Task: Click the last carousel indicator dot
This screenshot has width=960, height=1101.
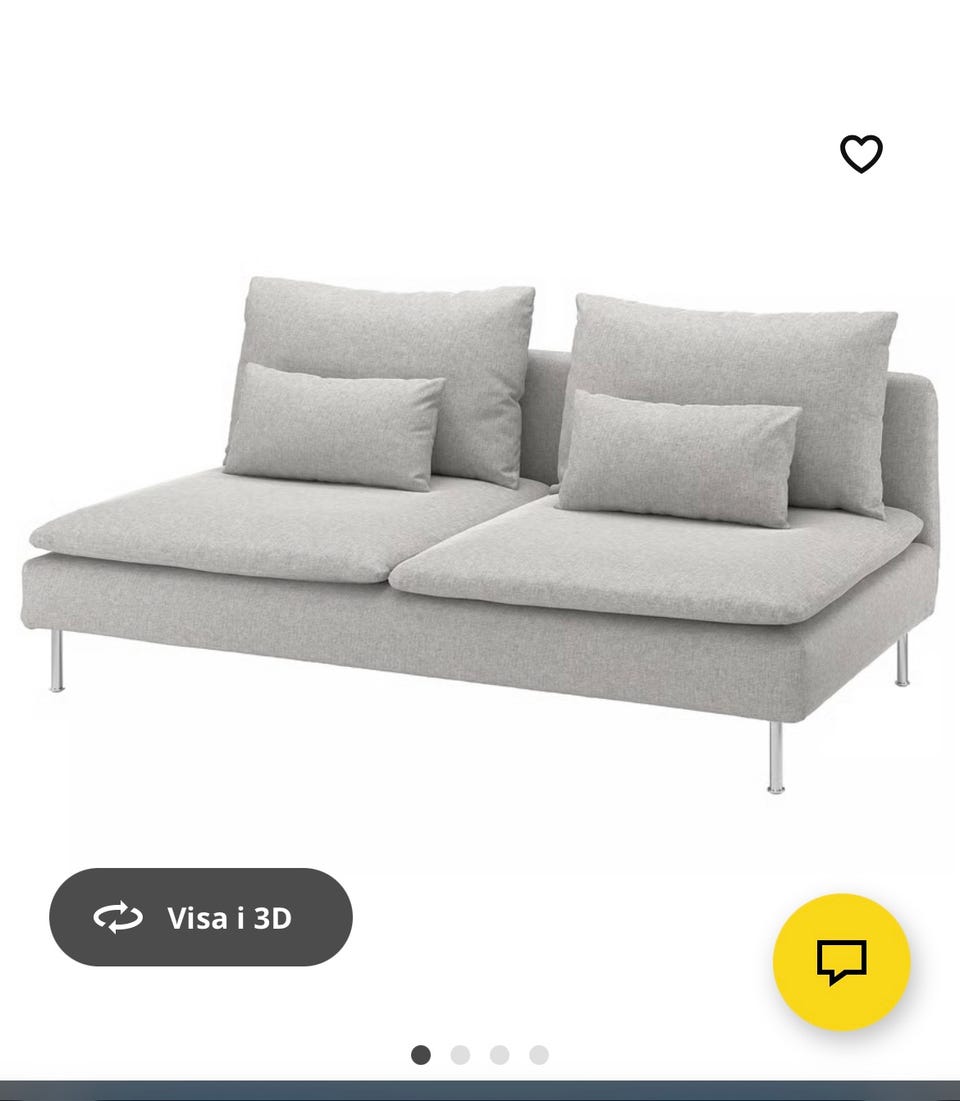Action: pyautogui.click(x=538, y=1054)
